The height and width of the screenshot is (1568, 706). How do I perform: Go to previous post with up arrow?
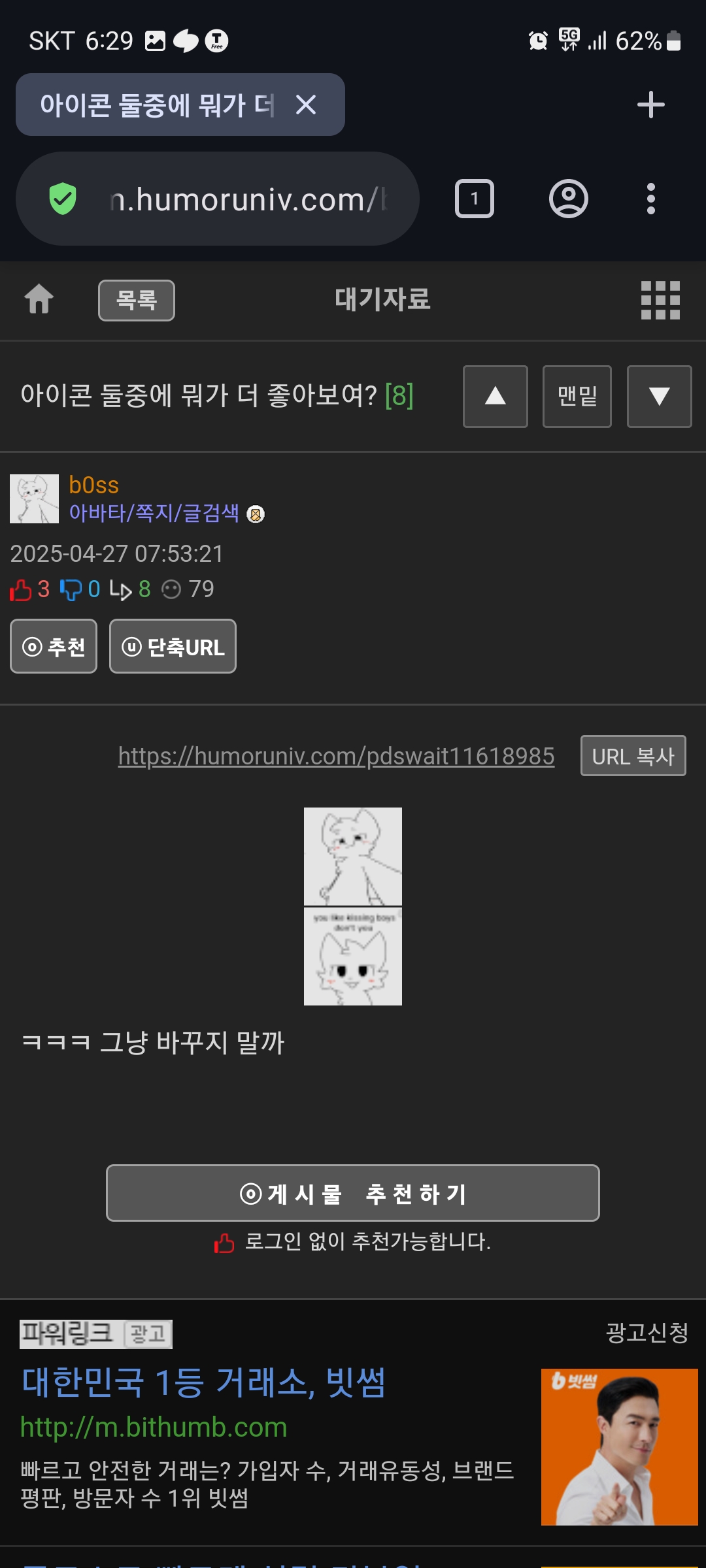click(496, 397)
